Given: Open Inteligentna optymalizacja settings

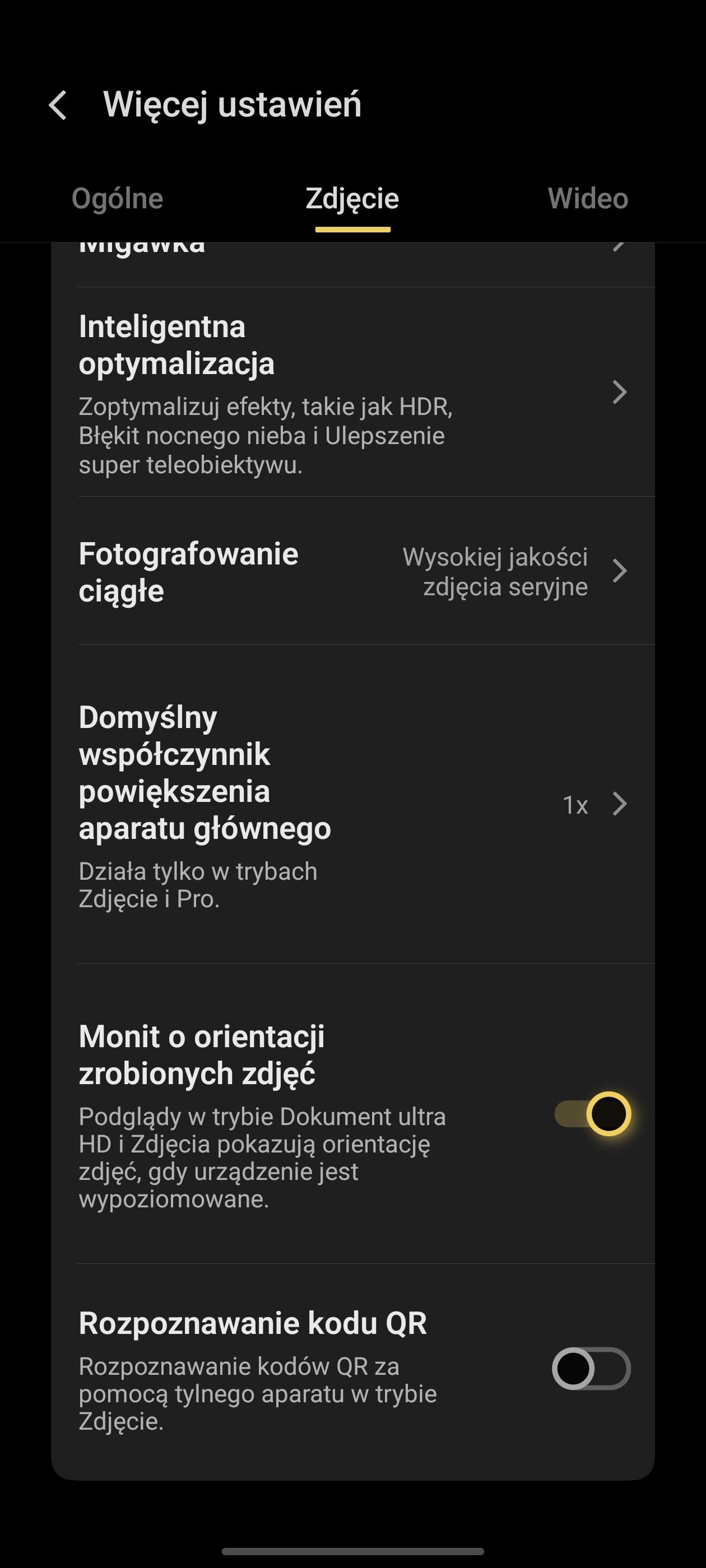Looking at the screenshot, I should (x=352, y=393).
